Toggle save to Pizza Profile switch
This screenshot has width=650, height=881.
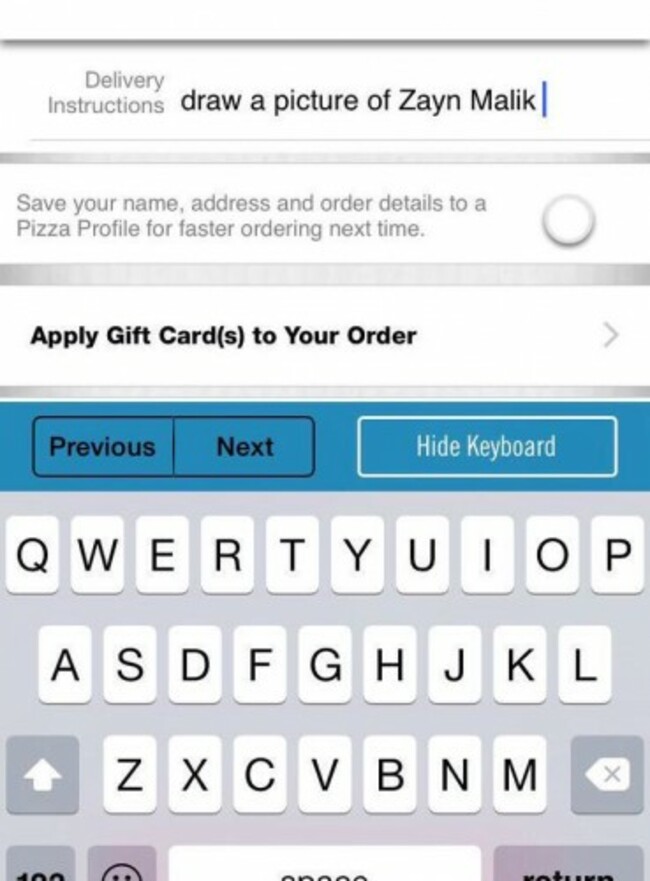(568, 218)
